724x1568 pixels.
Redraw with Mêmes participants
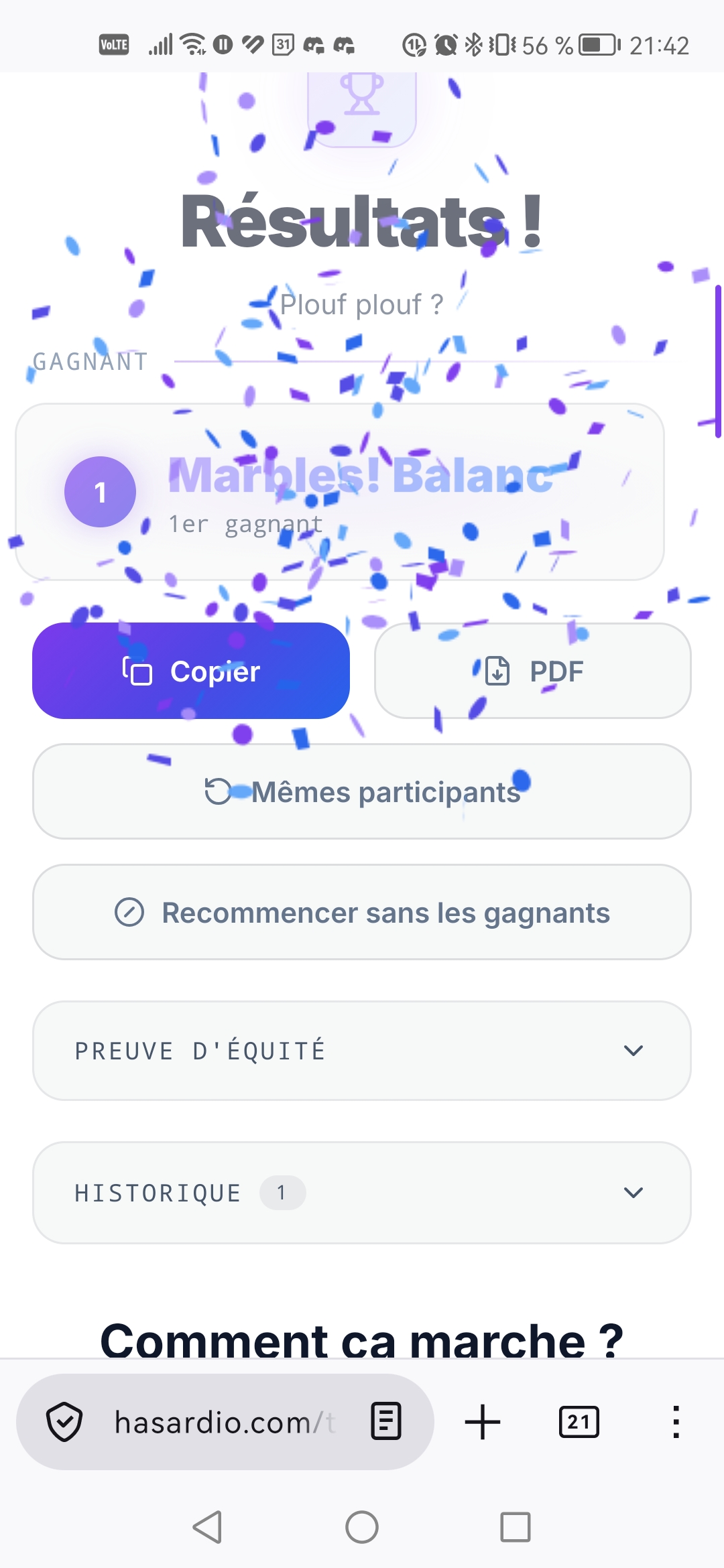(362, 791)
